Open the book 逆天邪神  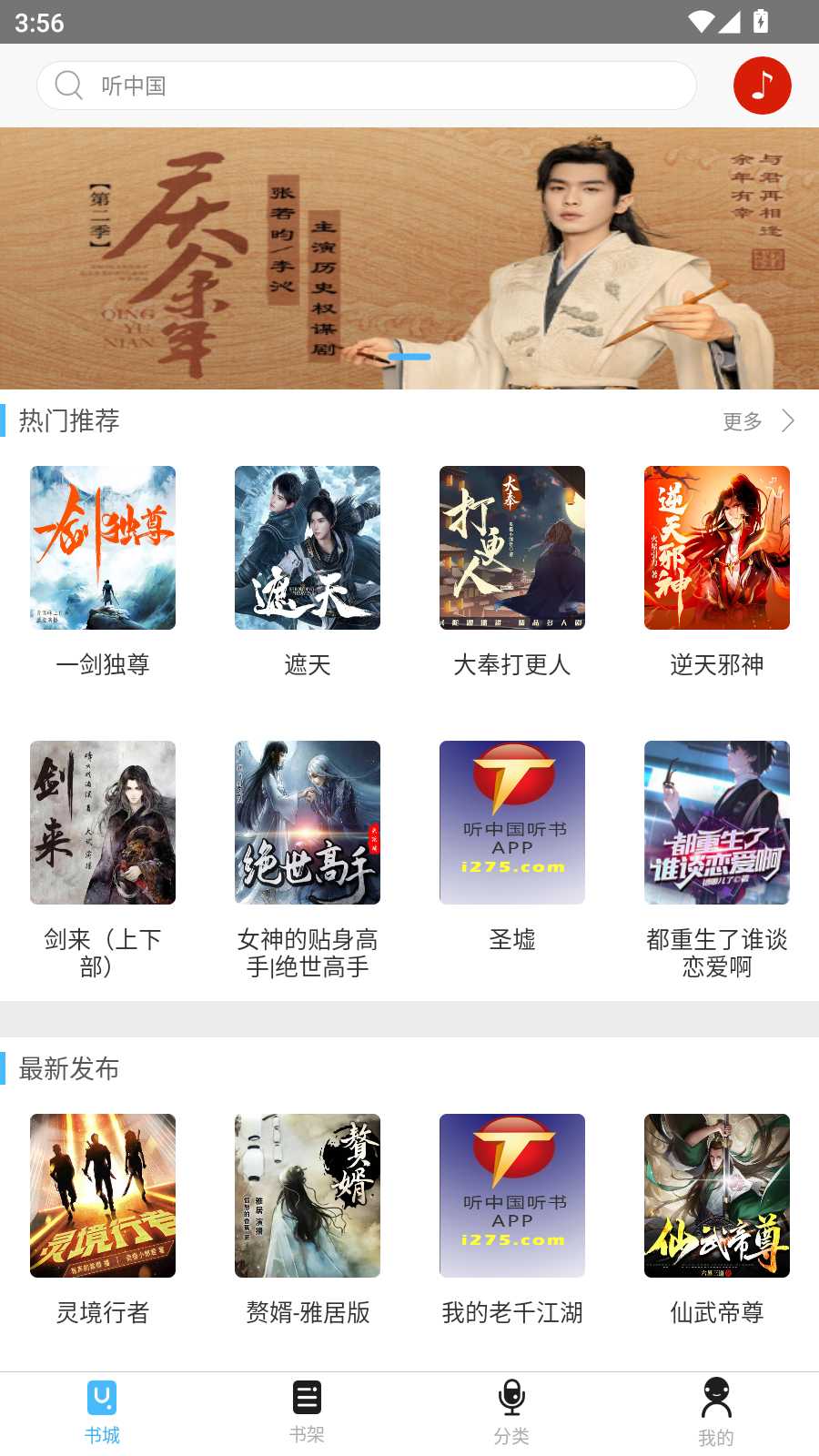(717, 548)
